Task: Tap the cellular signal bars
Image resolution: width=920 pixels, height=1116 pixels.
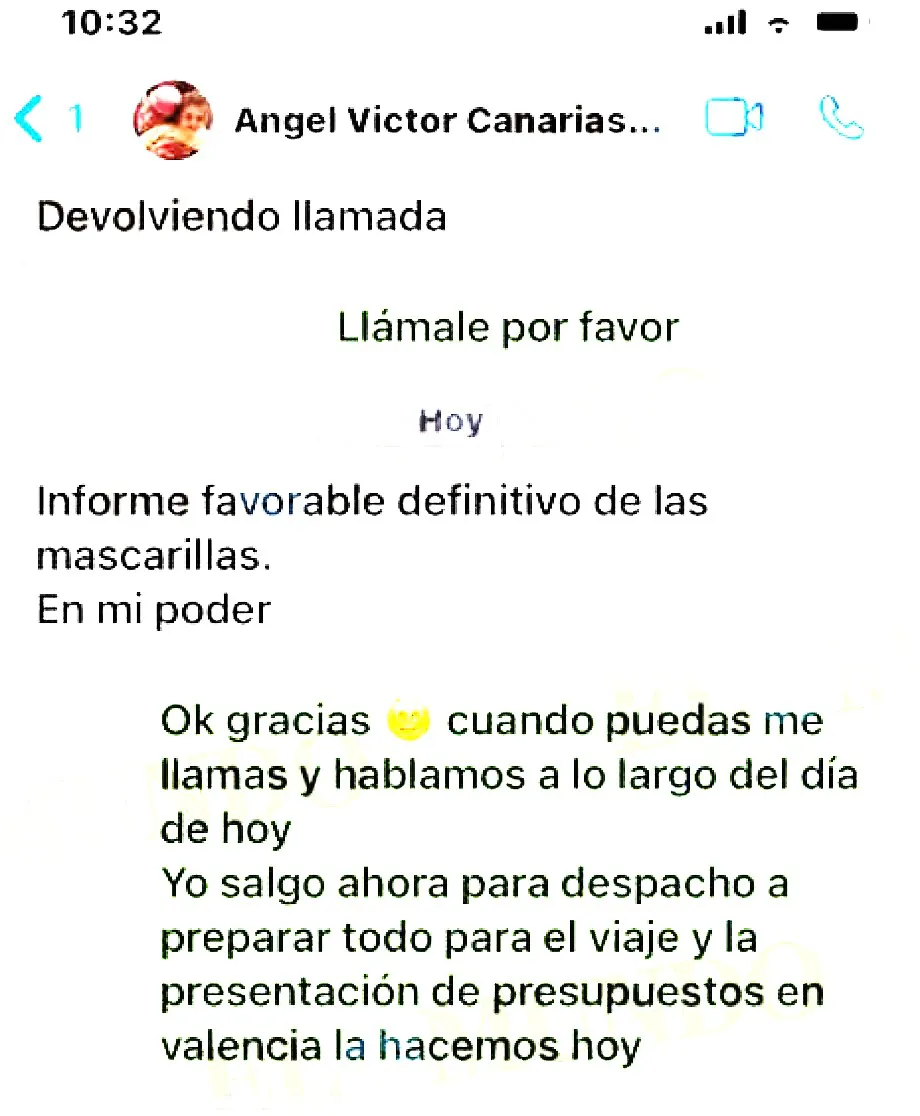Action: click(723, 22)
